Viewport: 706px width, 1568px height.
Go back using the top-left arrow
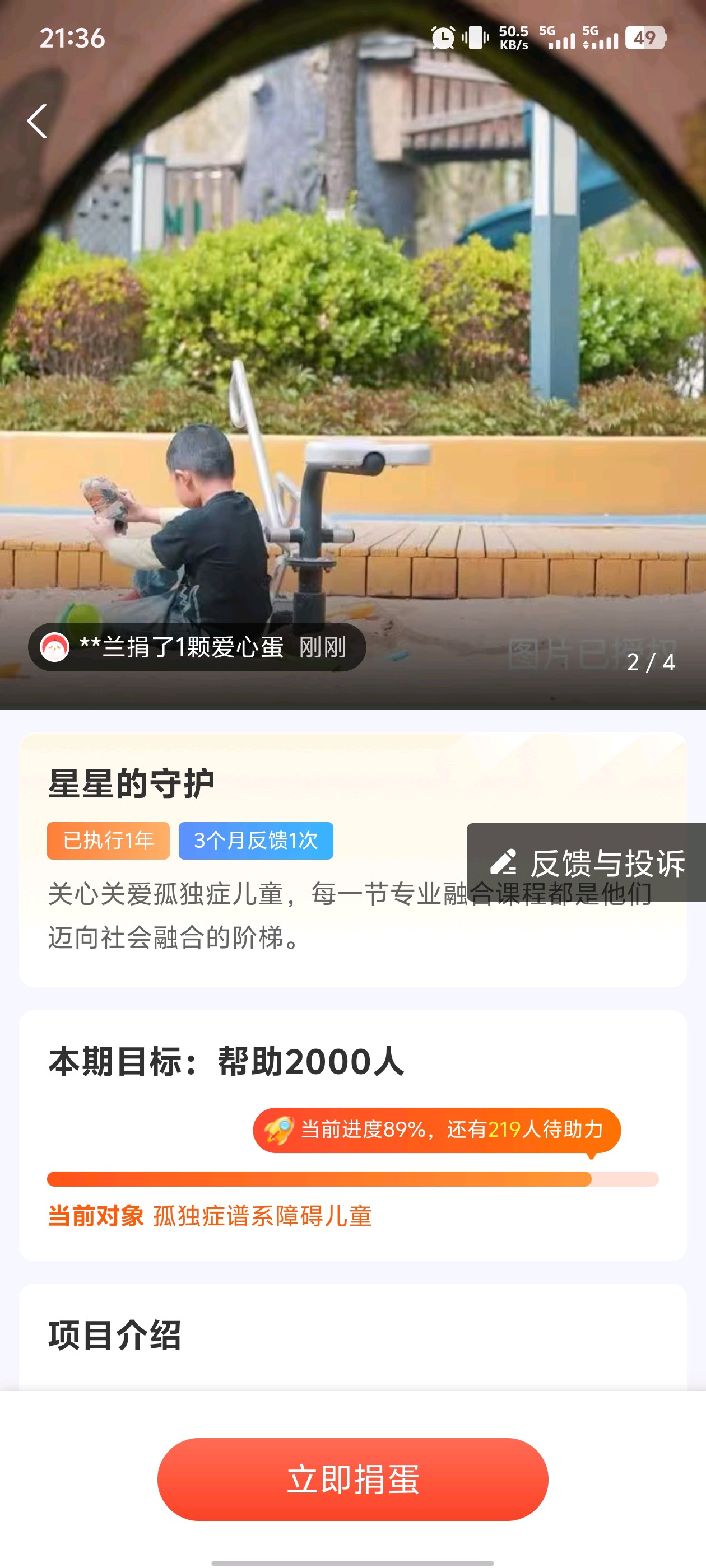37,120
